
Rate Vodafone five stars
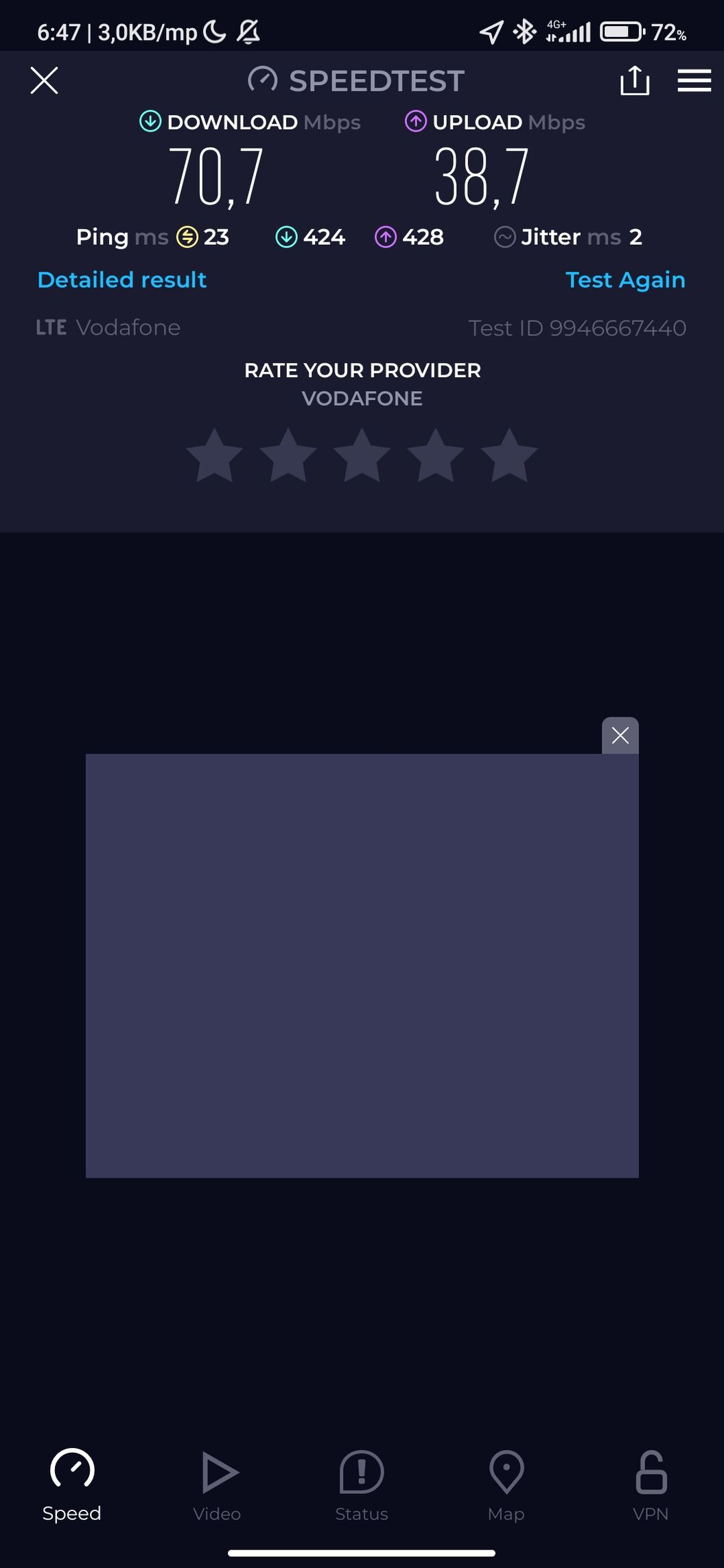coord(509,455)
